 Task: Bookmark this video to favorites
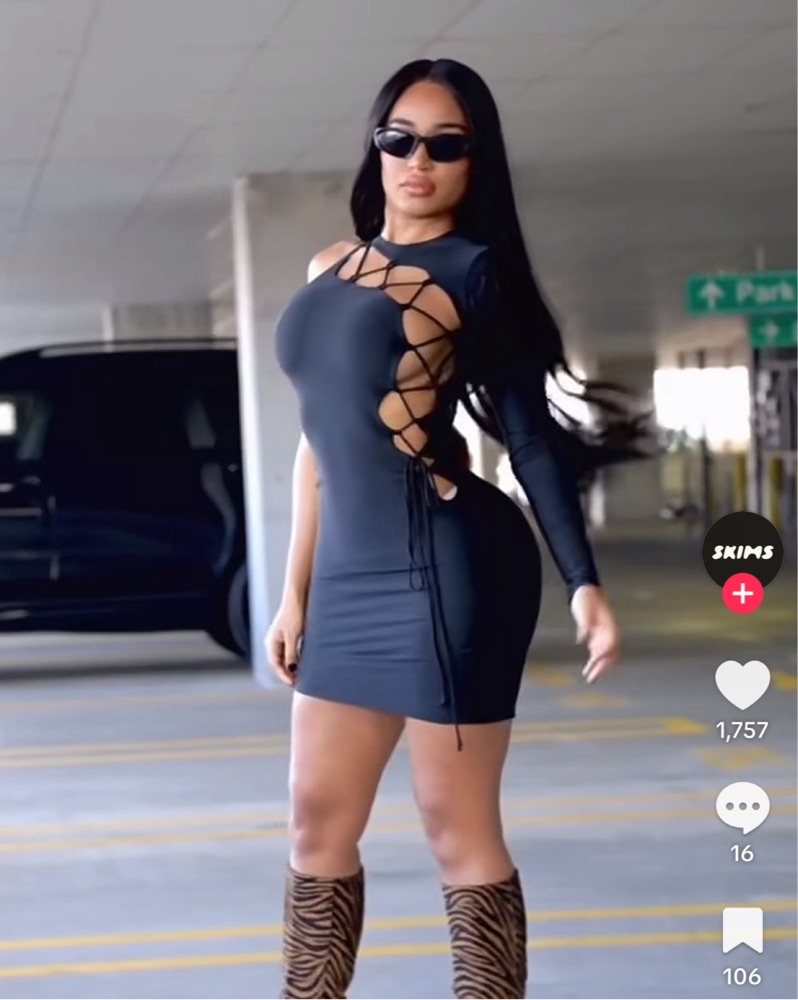coord(742,930)
